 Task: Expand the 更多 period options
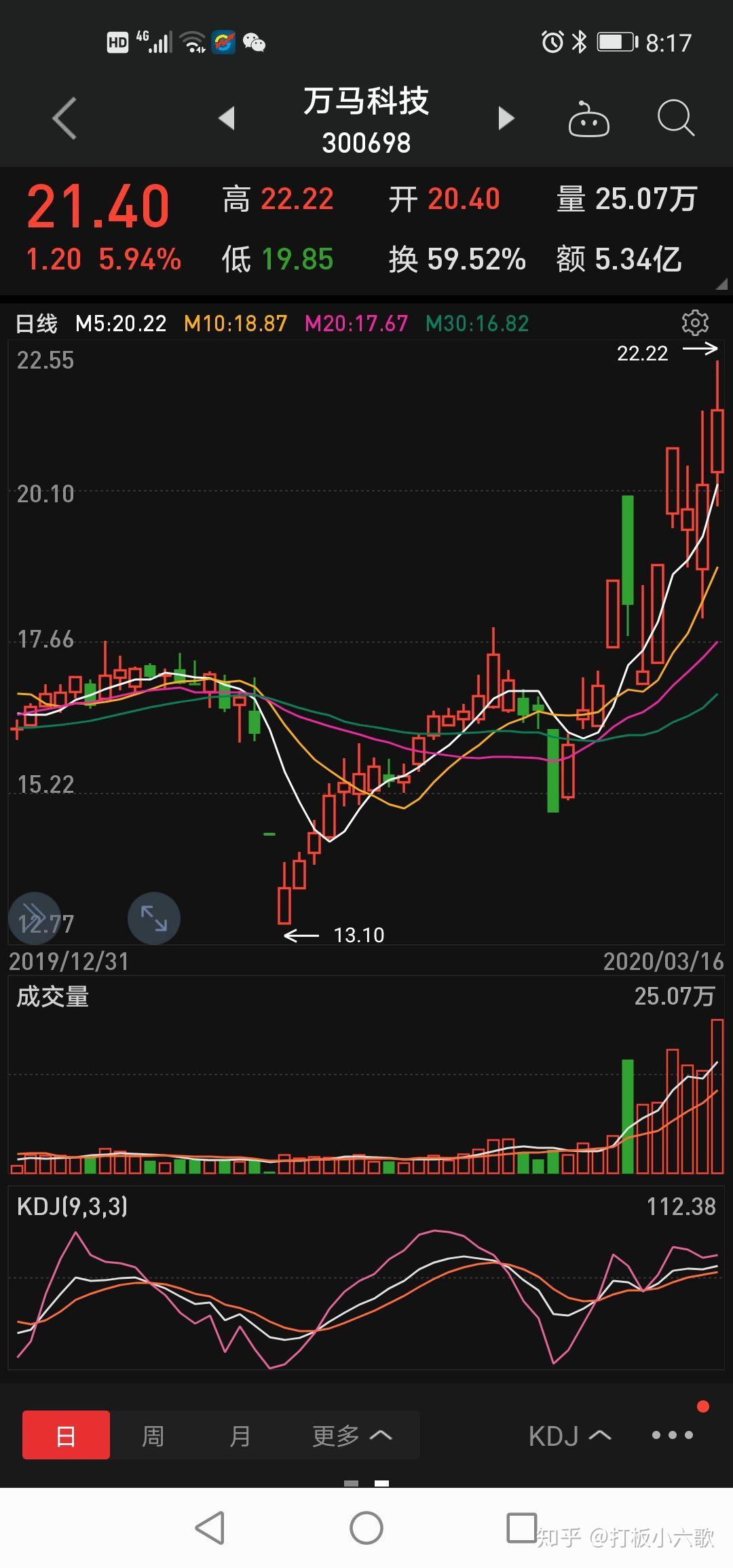point(352,1435)
